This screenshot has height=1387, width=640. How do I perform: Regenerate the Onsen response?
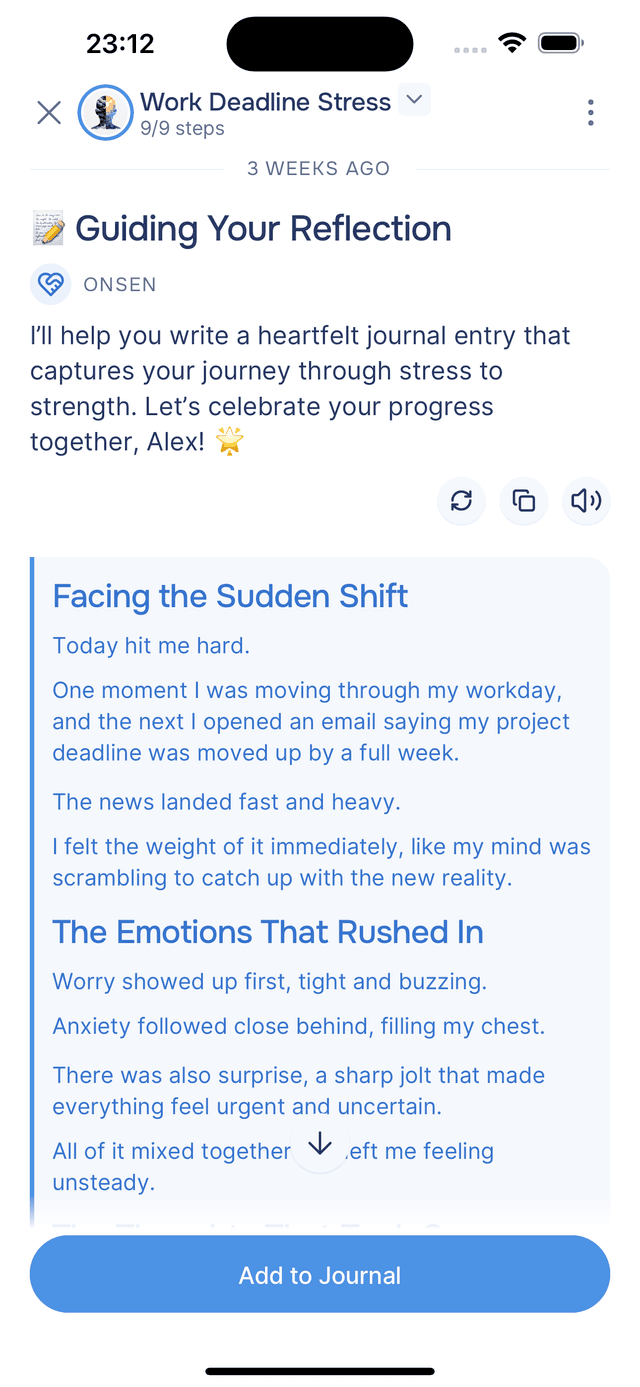click(x=461, y=501)
